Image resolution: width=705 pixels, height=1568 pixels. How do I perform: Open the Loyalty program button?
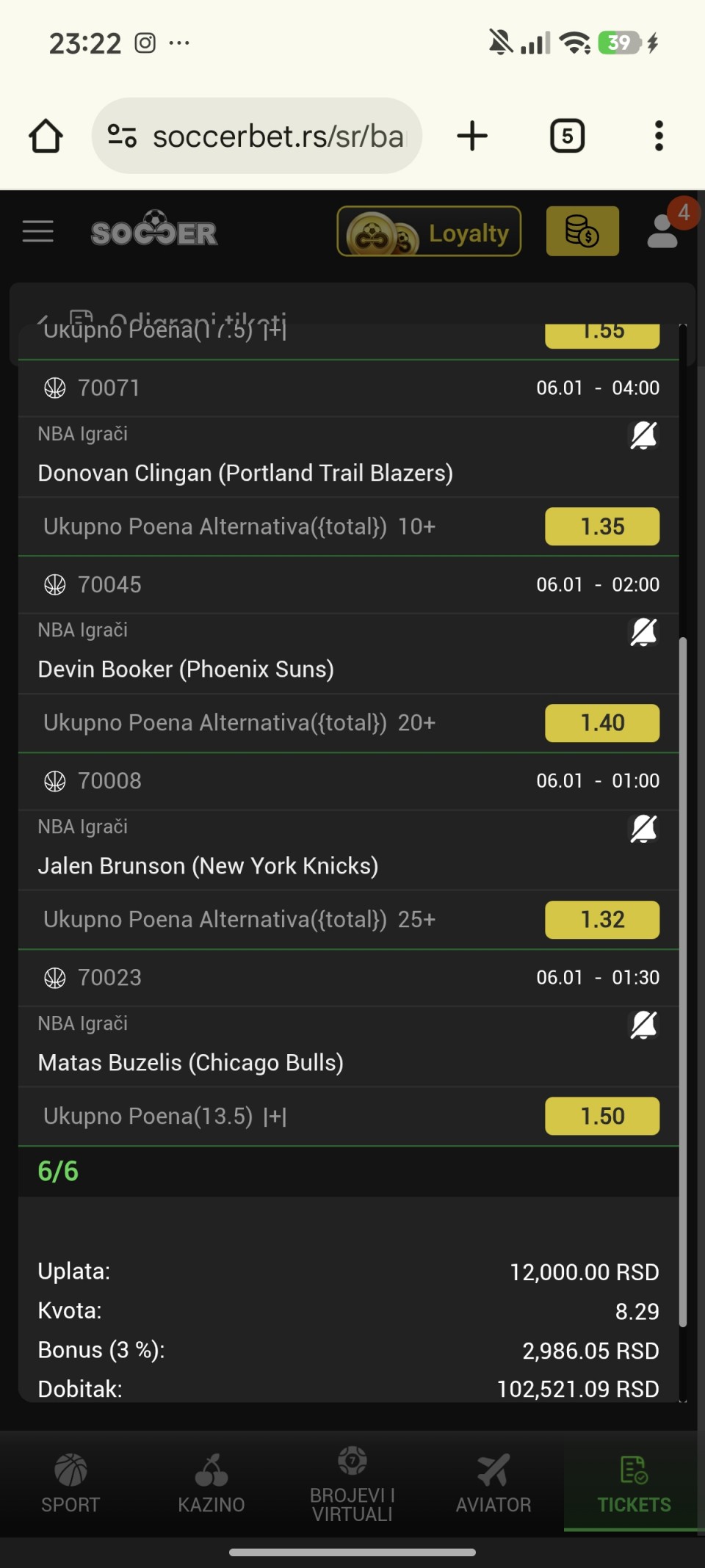(429, 232)
